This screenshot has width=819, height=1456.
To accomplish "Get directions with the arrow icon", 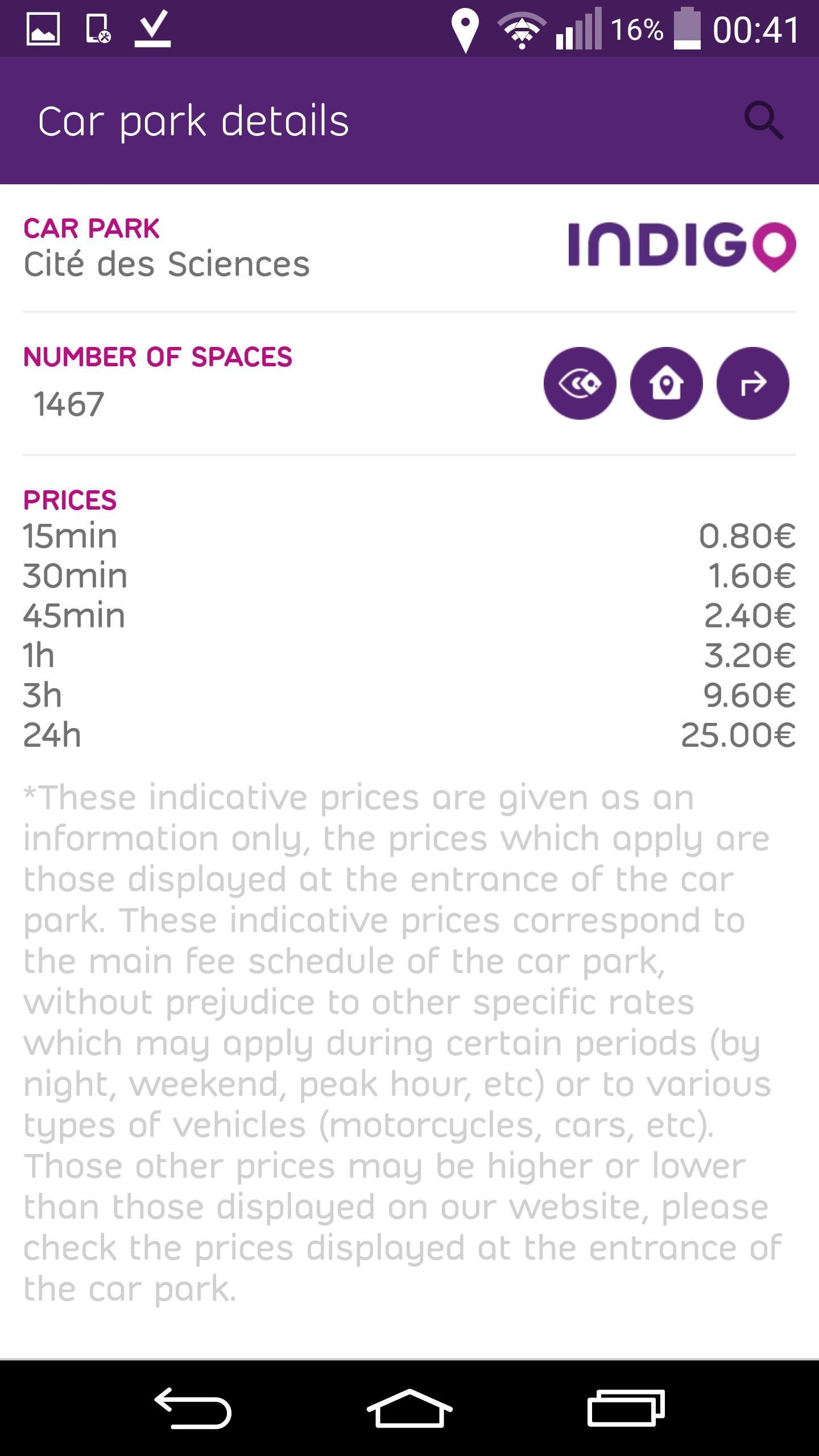I will [x=752, y=384].
